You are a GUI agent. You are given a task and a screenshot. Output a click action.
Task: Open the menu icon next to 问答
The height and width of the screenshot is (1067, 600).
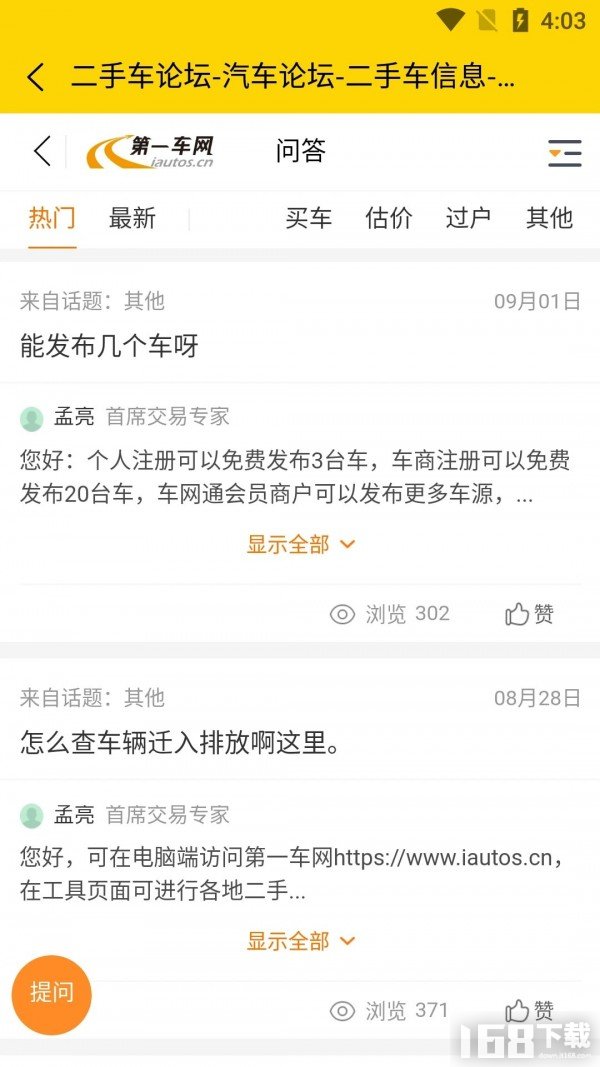564,153
